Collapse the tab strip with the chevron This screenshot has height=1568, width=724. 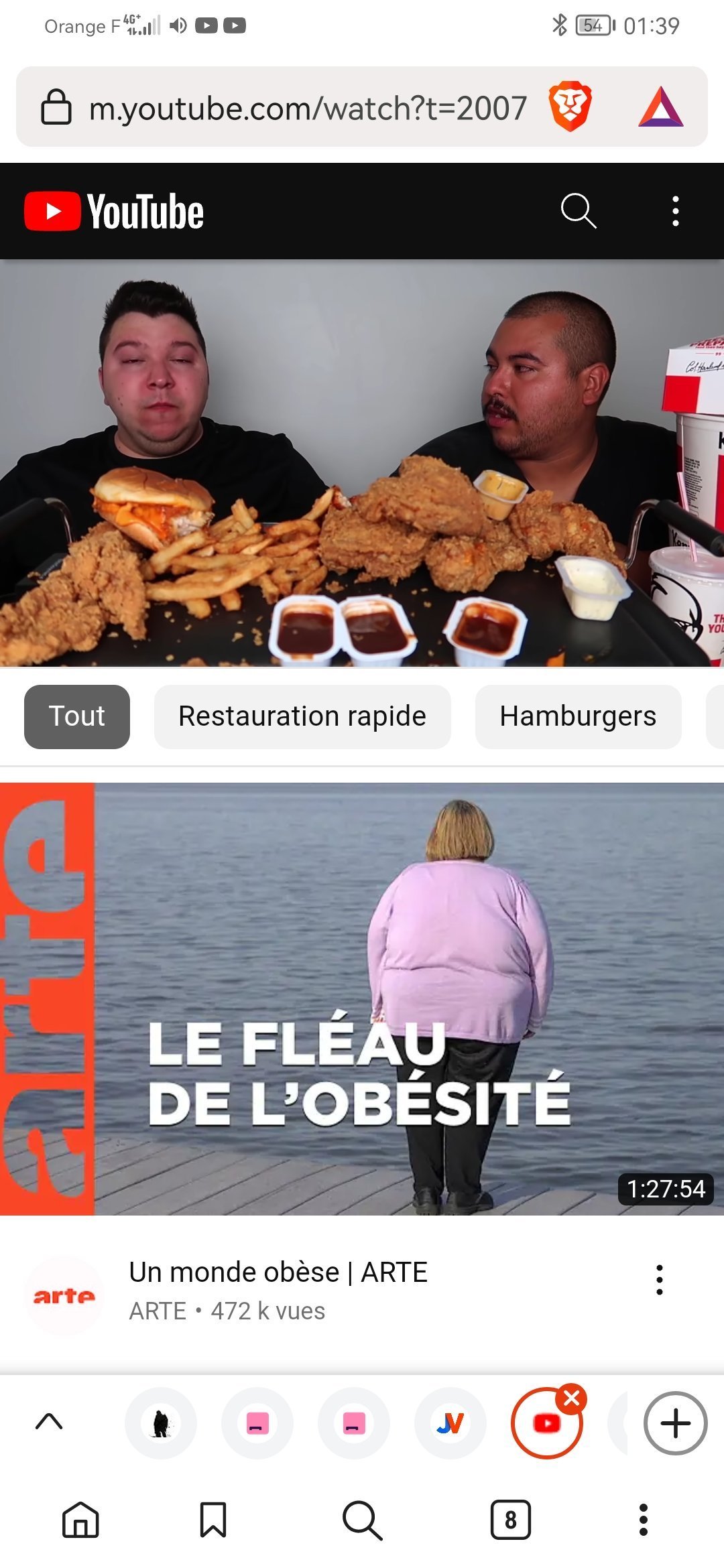(x=49, y=1421)
